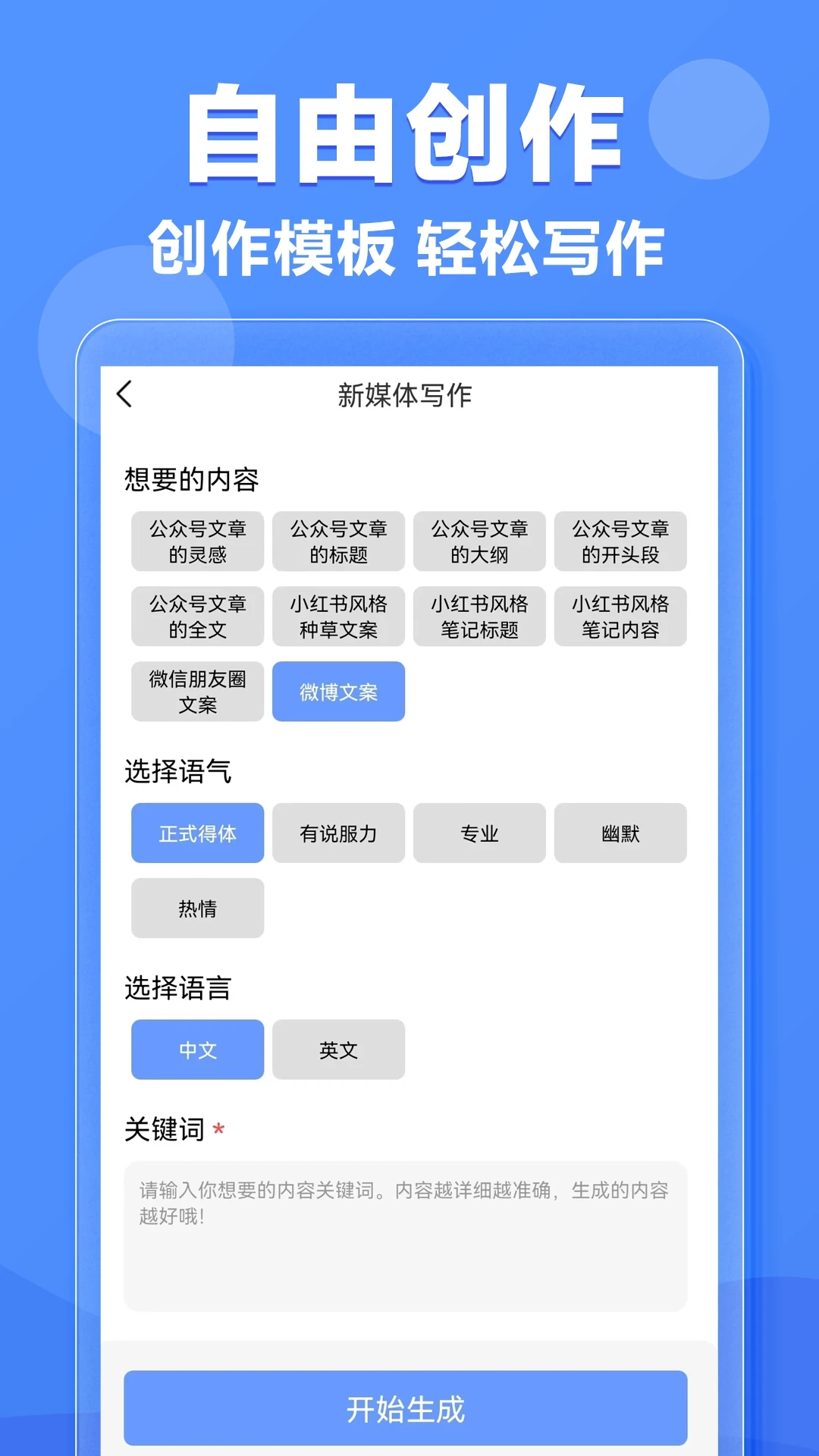
Task: Tap the back arrow to exit 新媒体写作
Action: [x=124, y=395]
